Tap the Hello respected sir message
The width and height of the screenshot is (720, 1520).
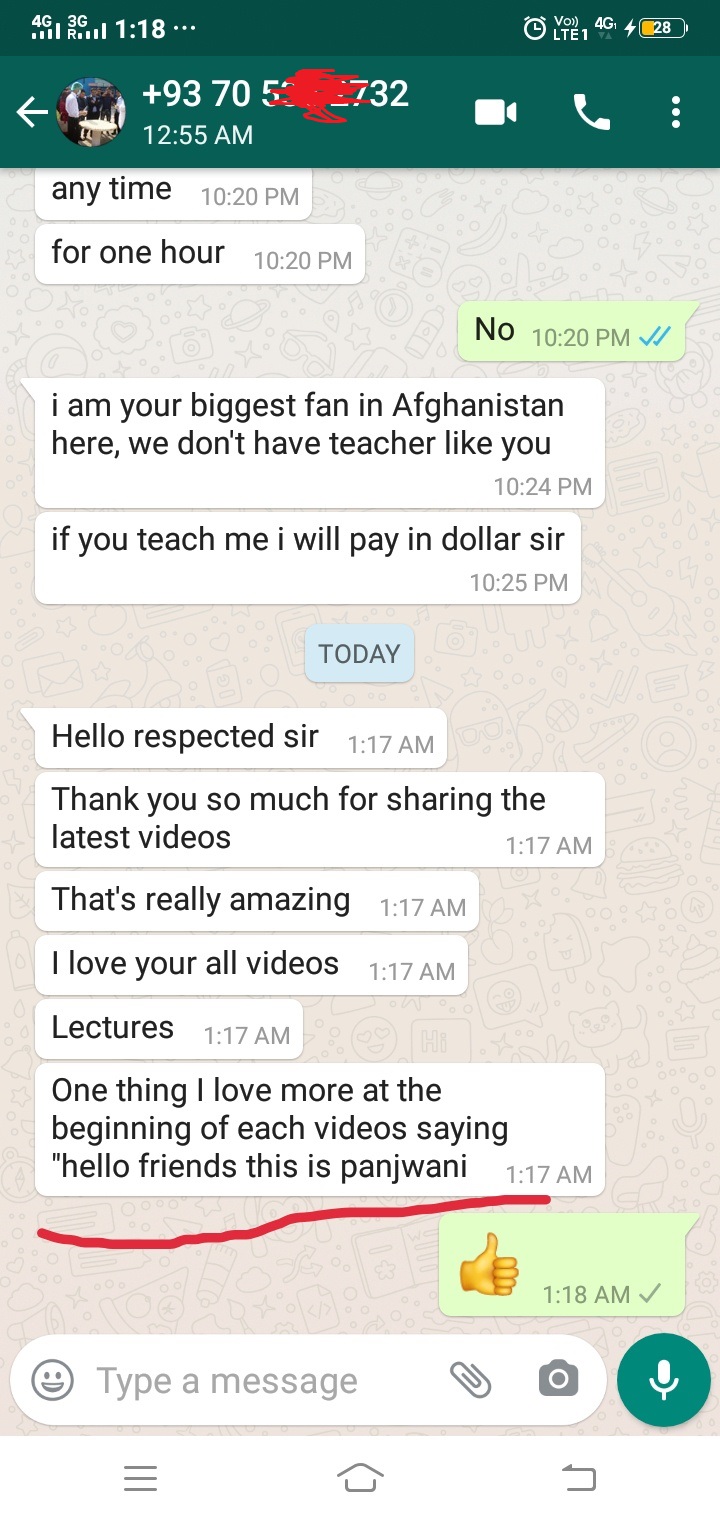point(240,737)
